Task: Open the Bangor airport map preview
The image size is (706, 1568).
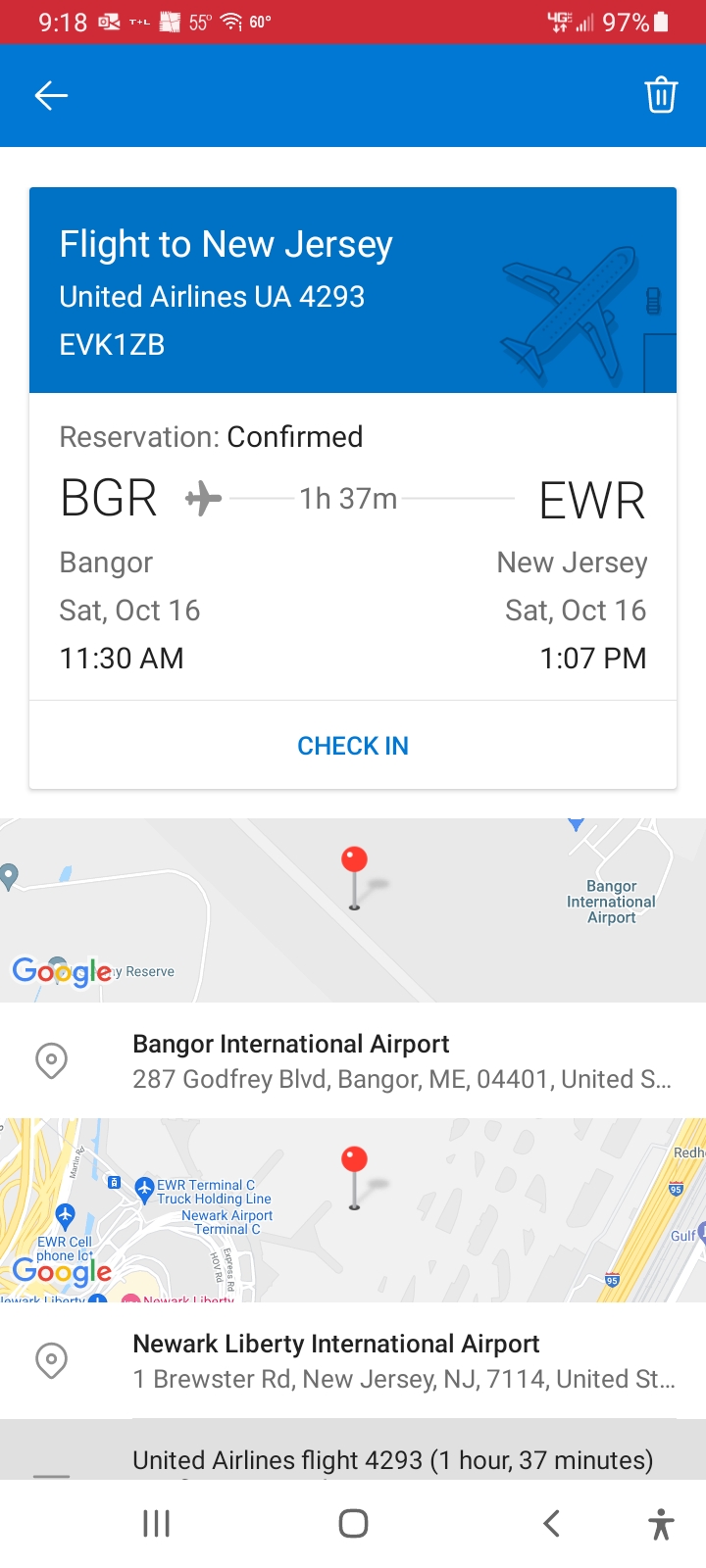Action: tap(353, 909)
